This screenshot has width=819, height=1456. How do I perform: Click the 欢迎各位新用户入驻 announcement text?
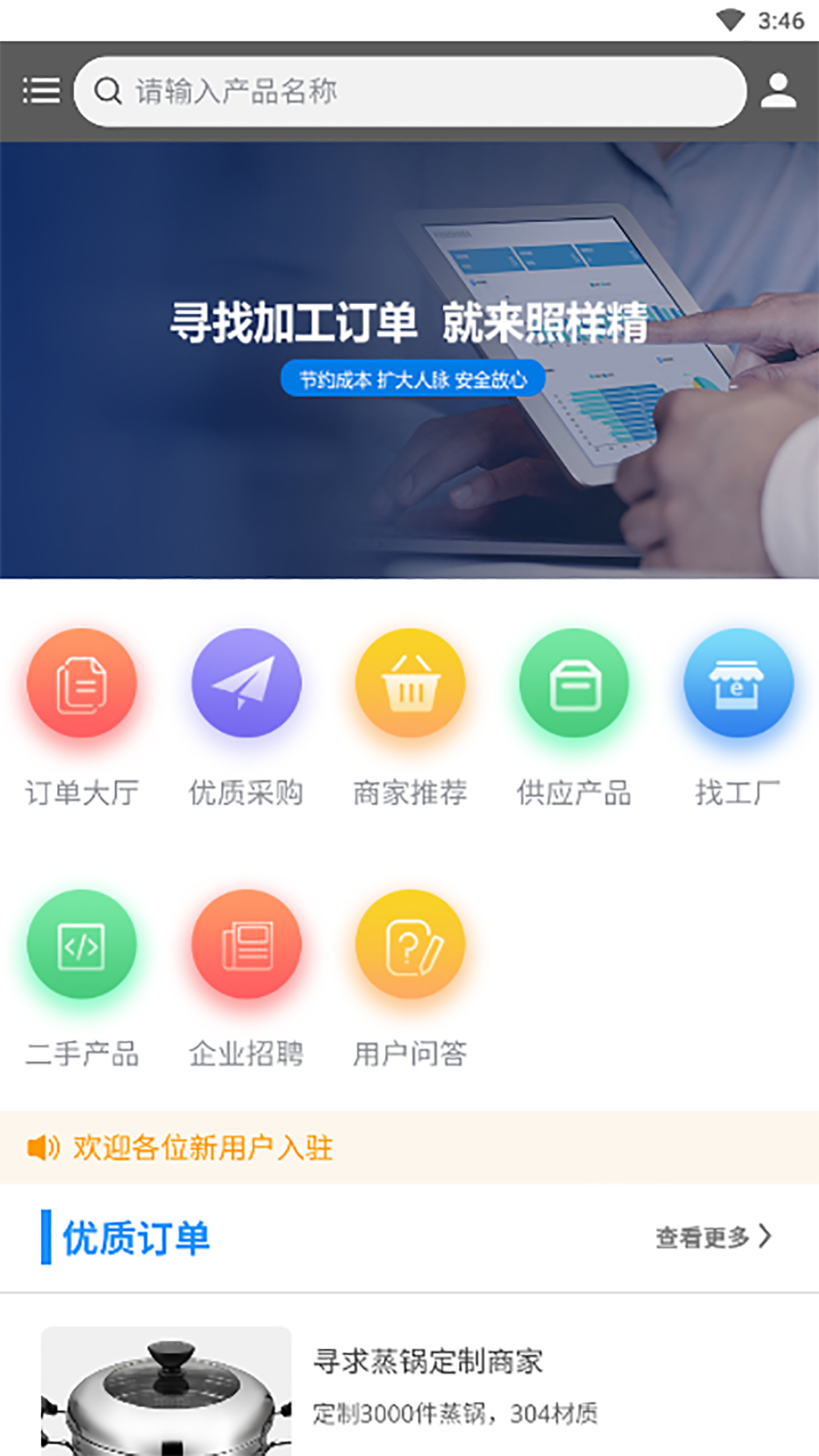[202, 1147]
